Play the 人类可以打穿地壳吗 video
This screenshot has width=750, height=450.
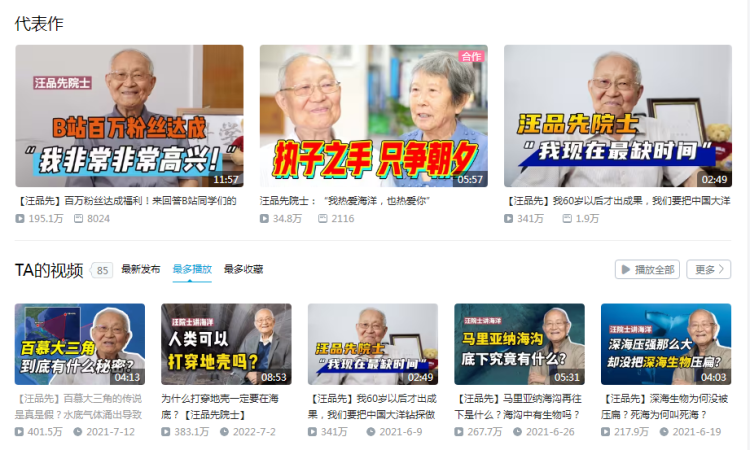click(x=226, y=344)
